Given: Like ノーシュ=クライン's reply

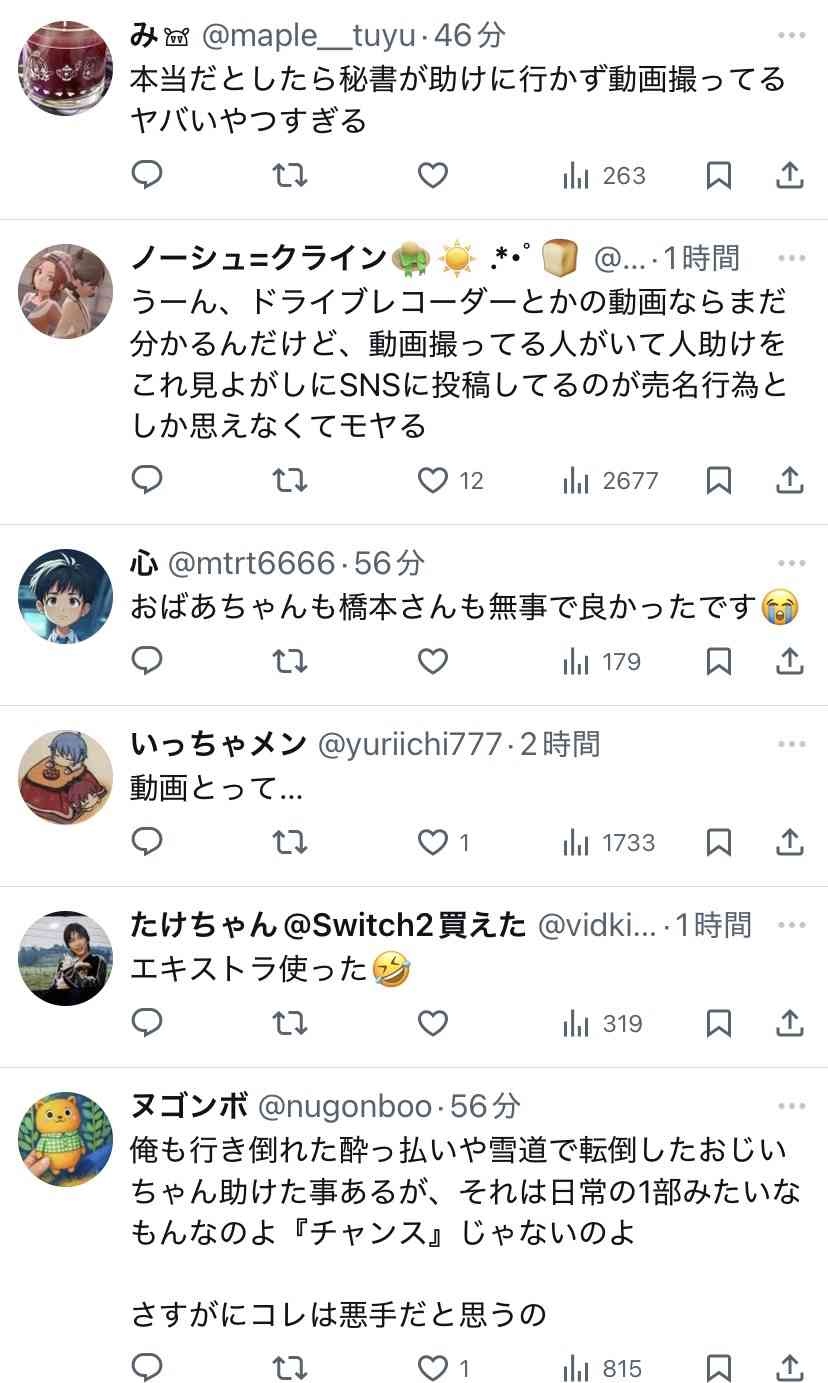Looking at the screenshot, I should coord(432,481).
